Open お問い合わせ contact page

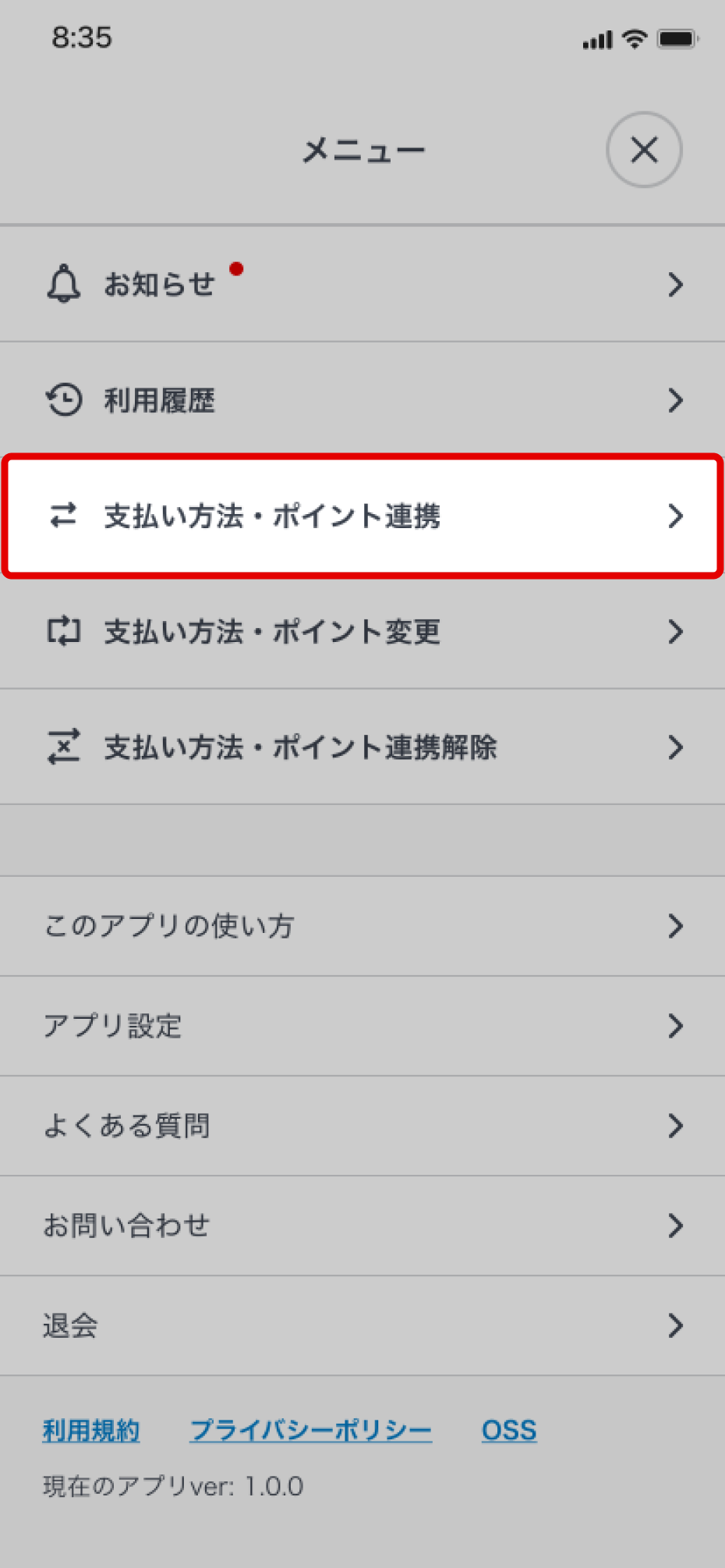click(362, 1226)
